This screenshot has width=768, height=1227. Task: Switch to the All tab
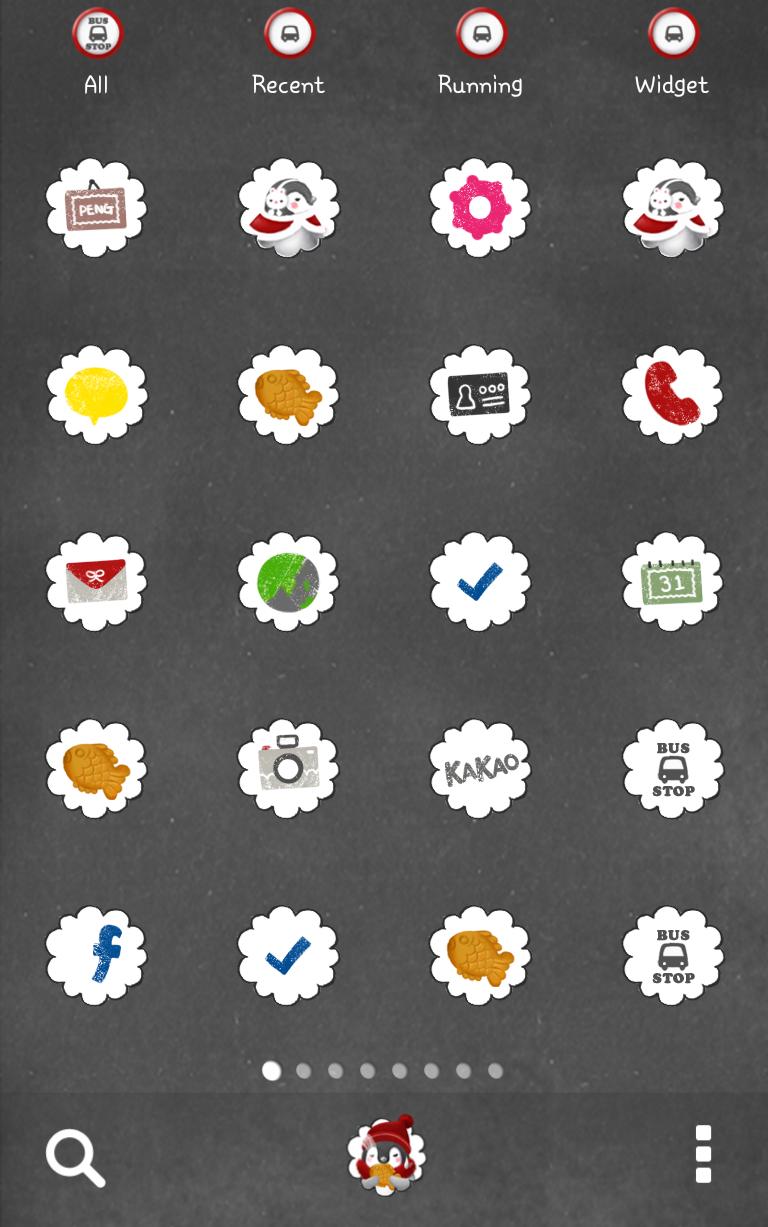(96, 52)
